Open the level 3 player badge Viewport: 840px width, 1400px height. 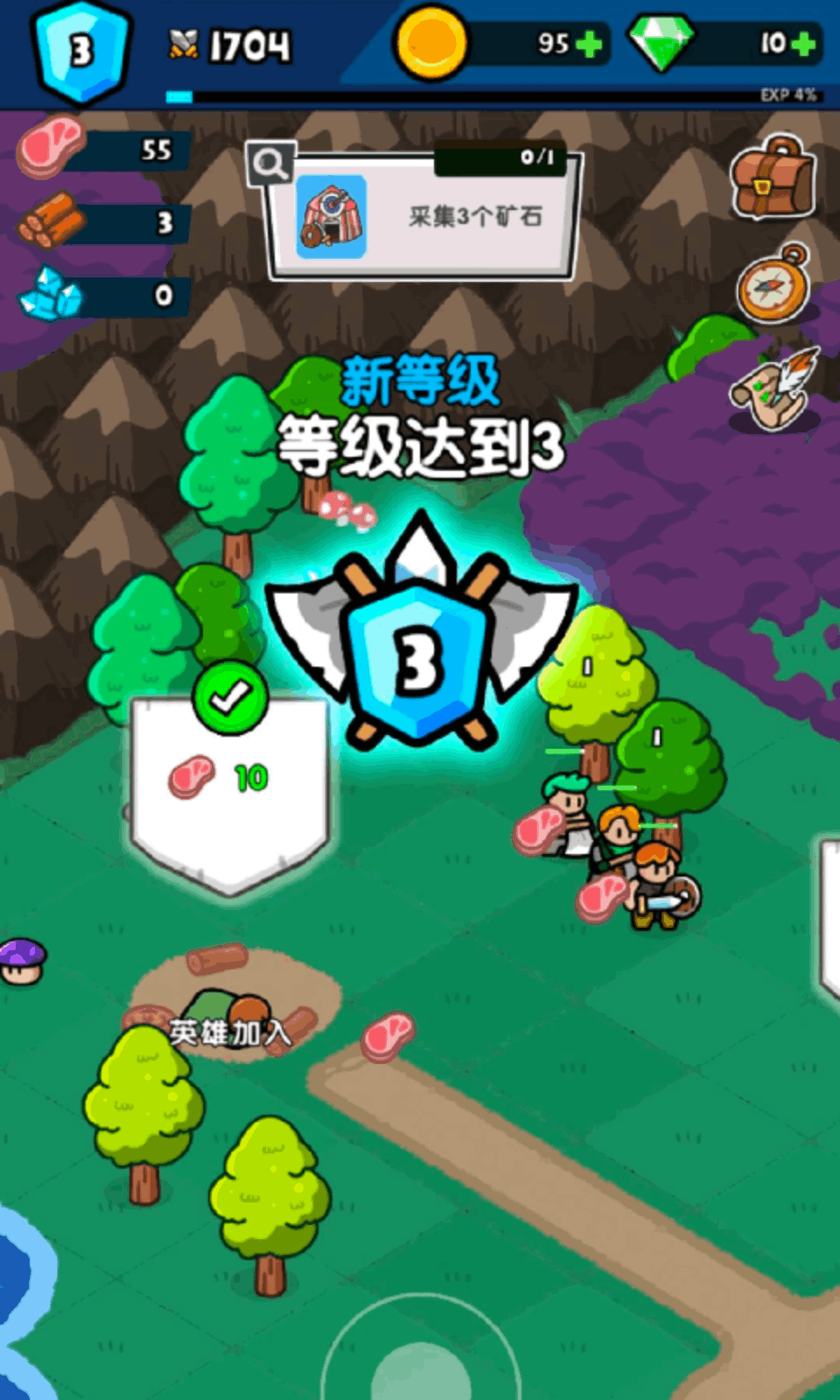[80, 51]
